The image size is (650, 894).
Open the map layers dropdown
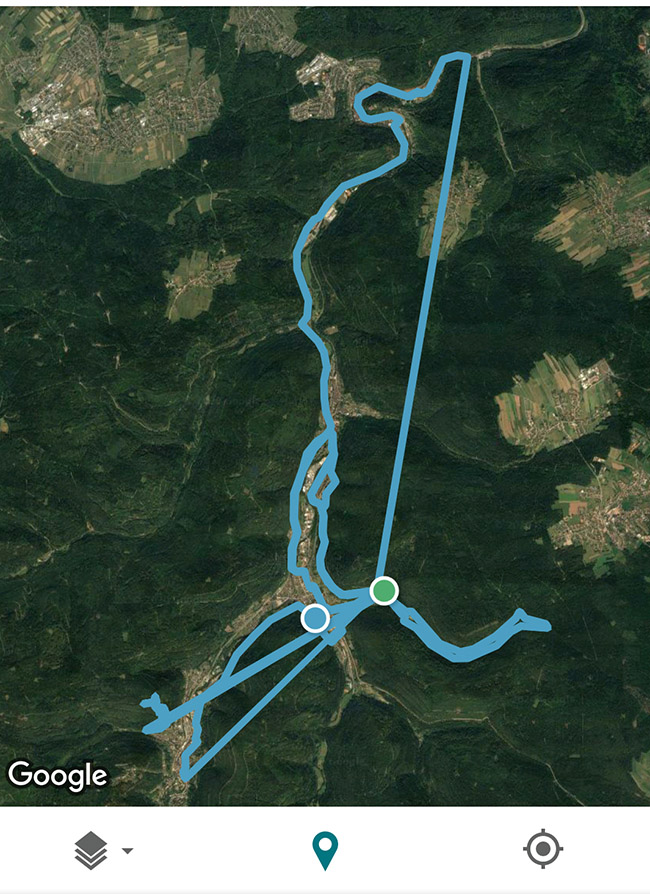pyautogui.click(x=103, y=851)
